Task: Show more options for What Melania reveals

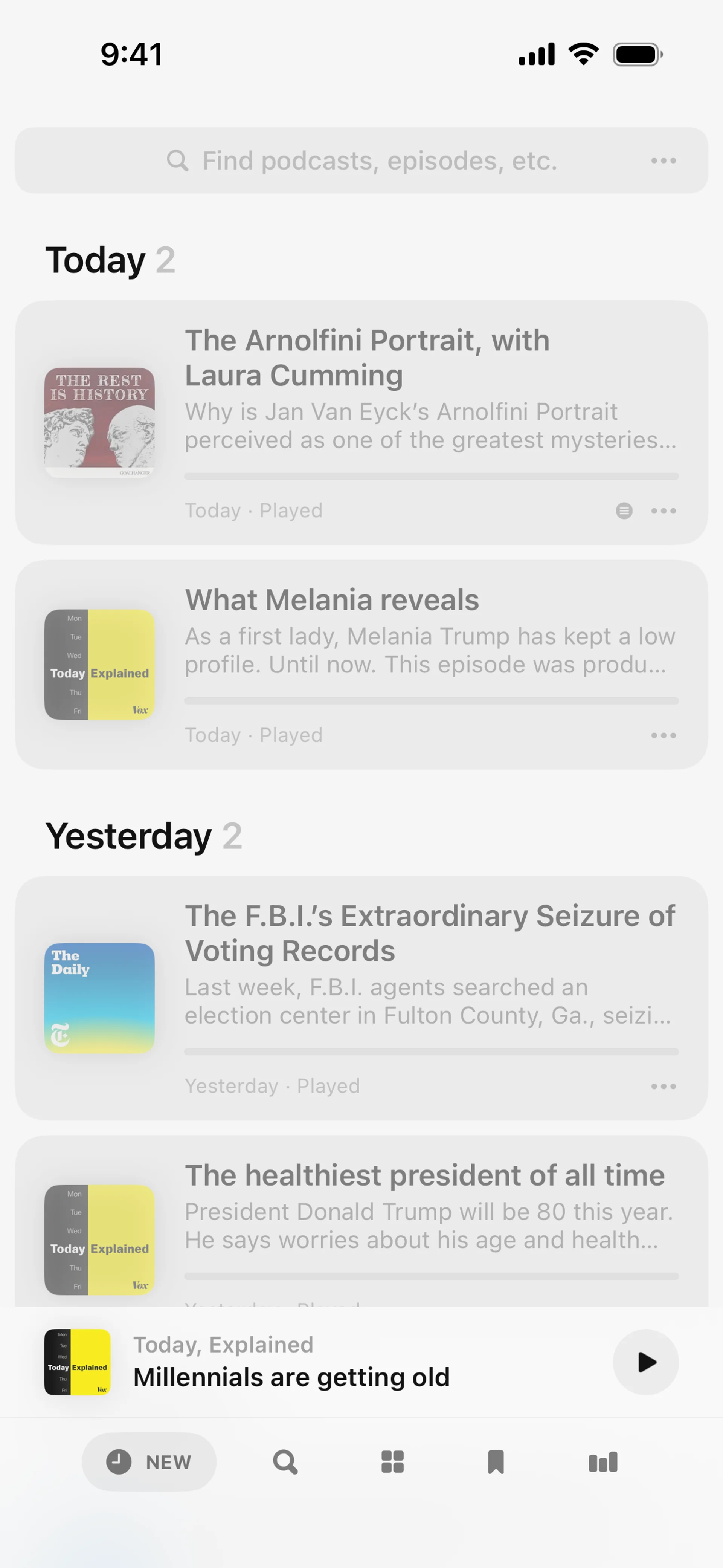Action: click(x=663, y=735)
